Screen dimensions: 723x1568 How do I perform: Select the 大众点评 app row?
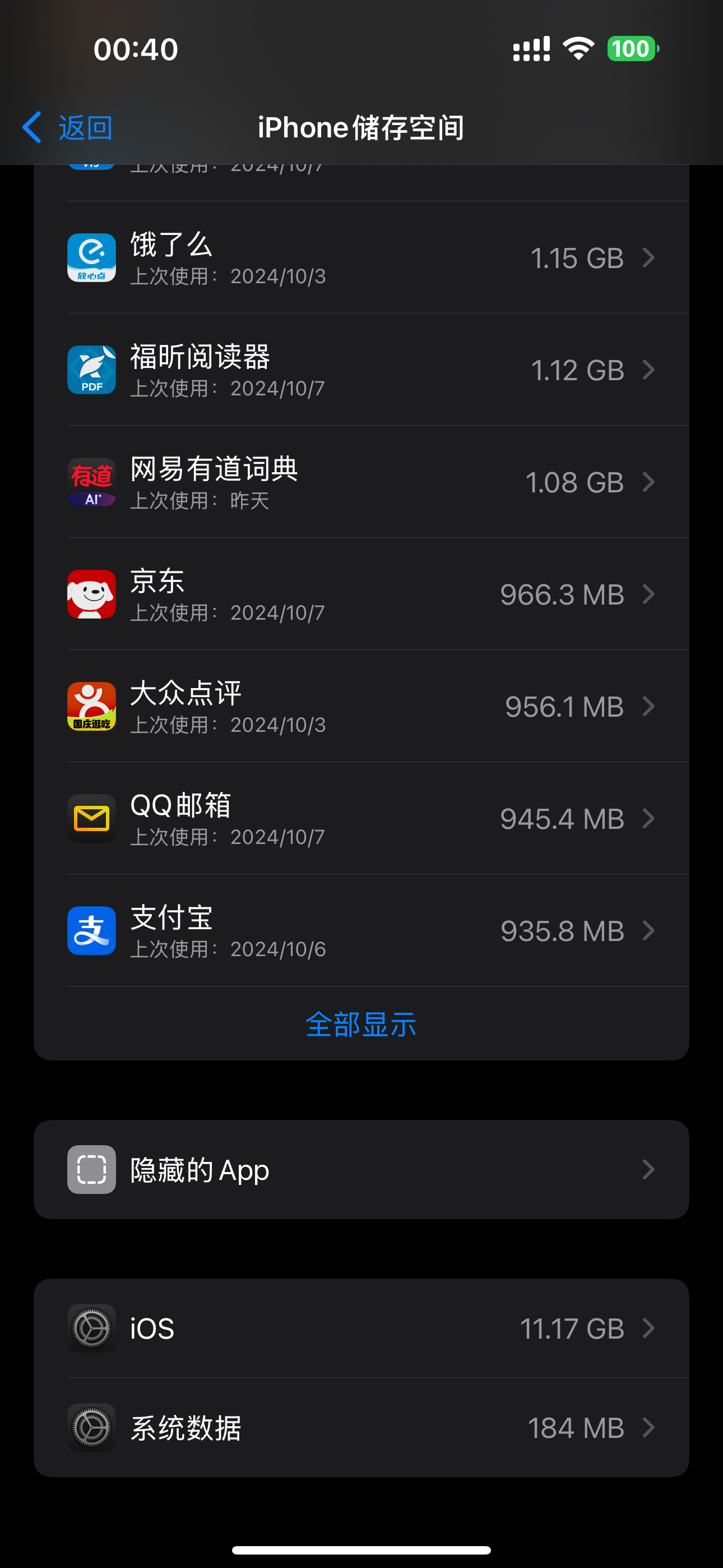click(361, 706)
